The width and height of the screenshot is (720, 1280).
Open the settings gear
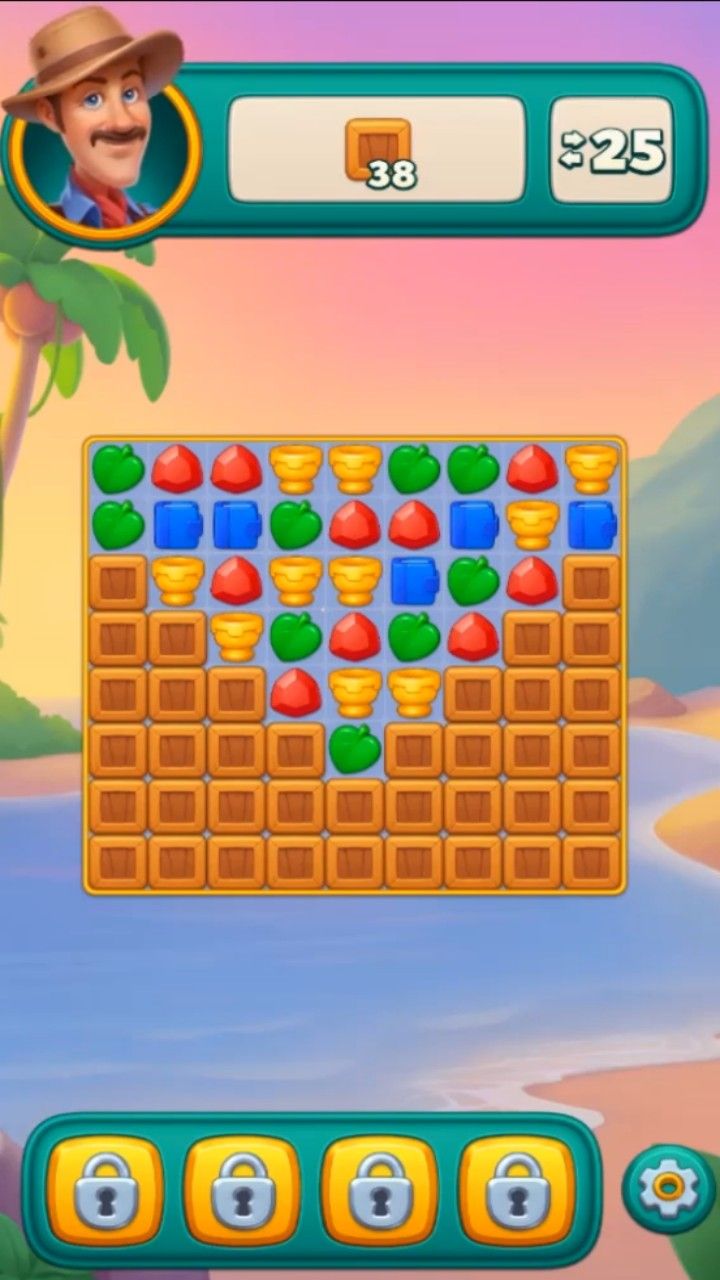pos(668,1189)
